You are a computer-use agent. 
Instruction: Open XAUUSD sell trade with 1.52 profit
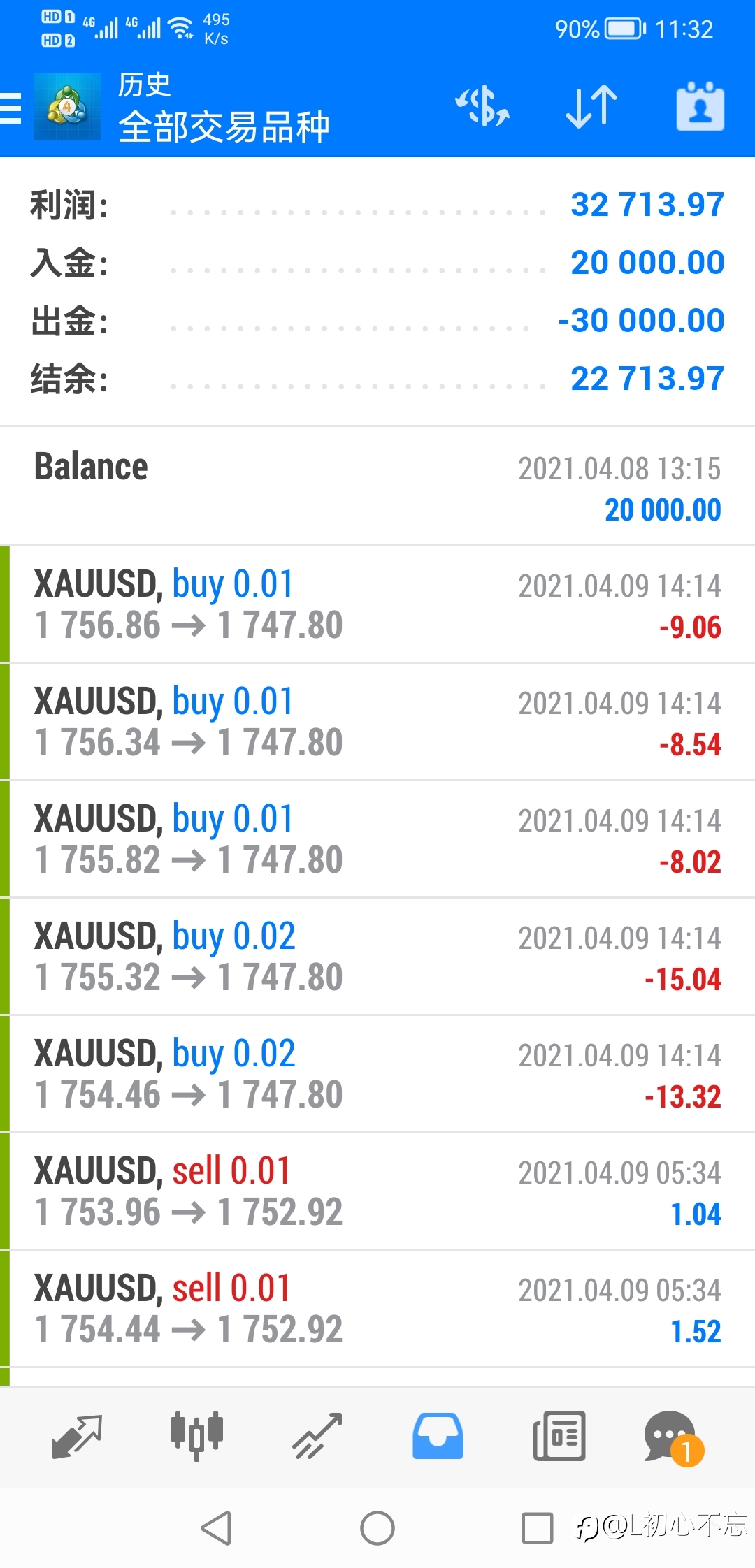377,1309
